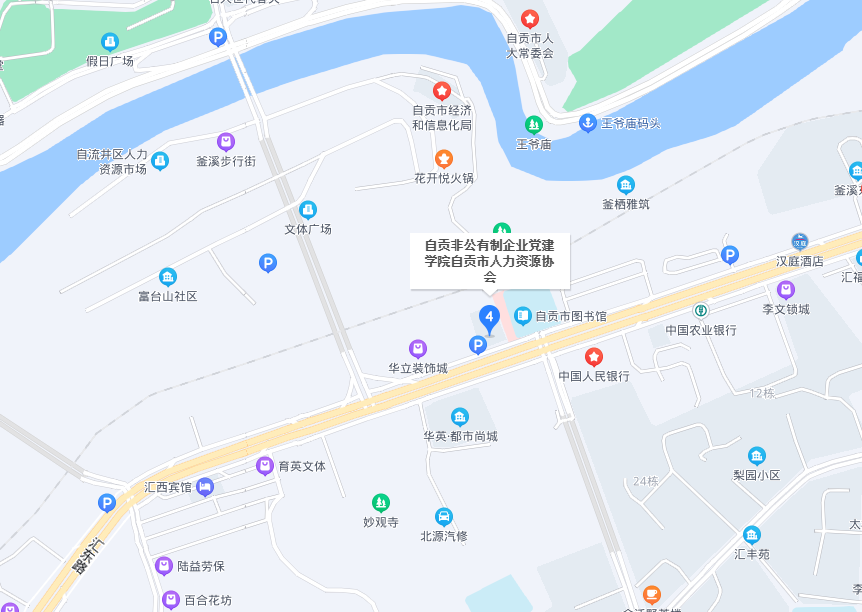This screenshot has width=862, height=612.
Task: Tap the 假日广场 marker
Action: [110, 42]
